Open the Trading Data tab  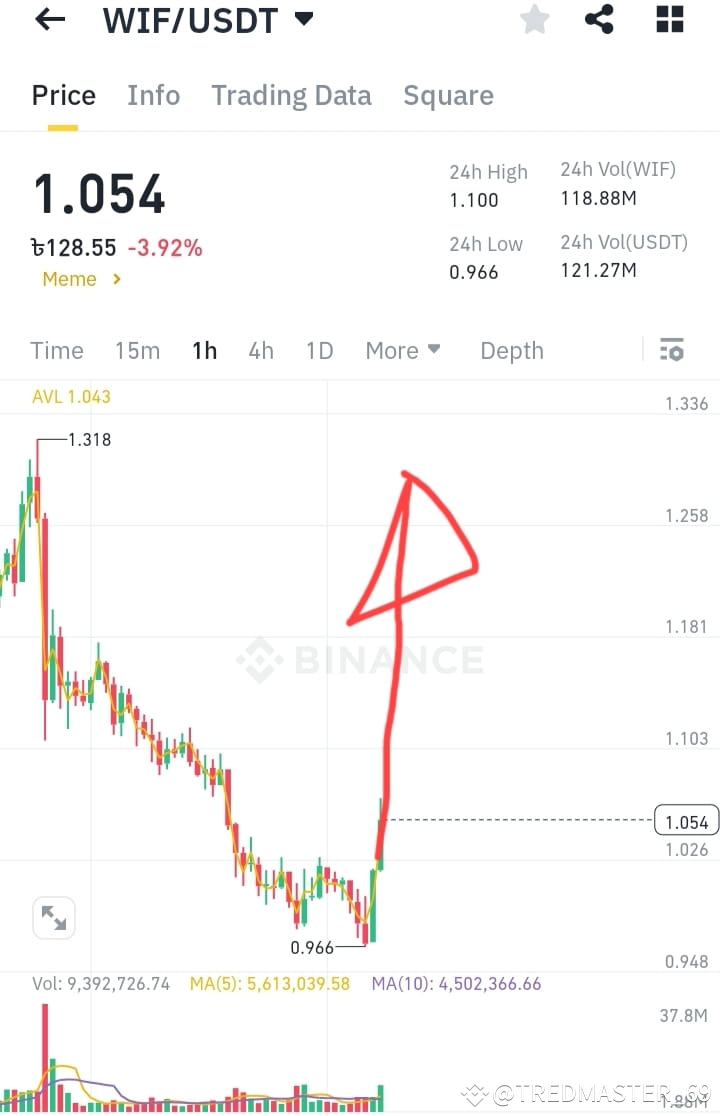point(291,95)
